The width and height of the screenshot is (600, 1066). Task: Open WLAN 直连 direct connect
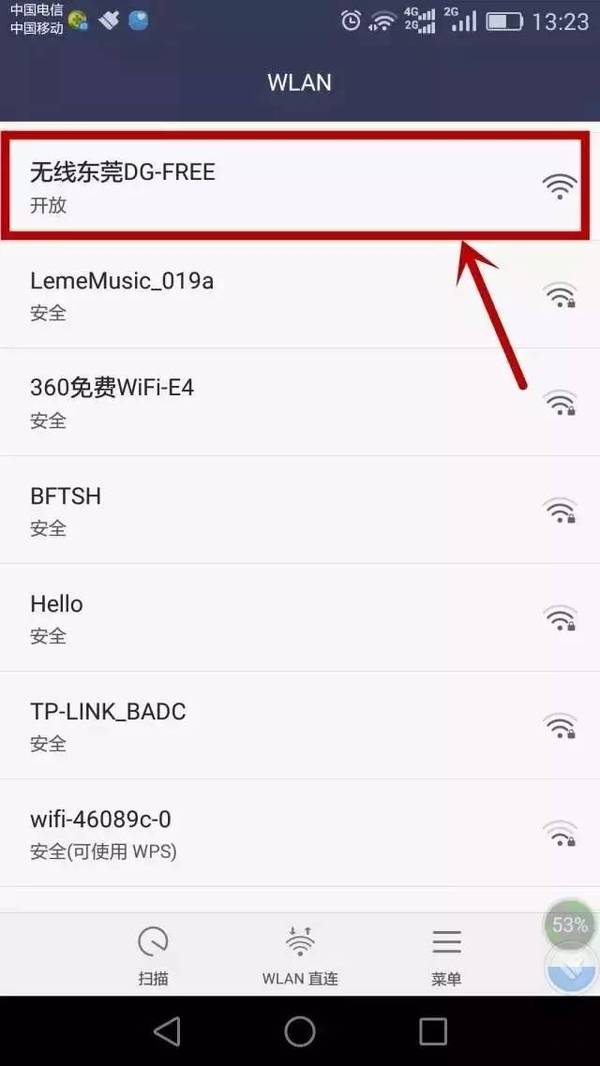pos(300,954)
